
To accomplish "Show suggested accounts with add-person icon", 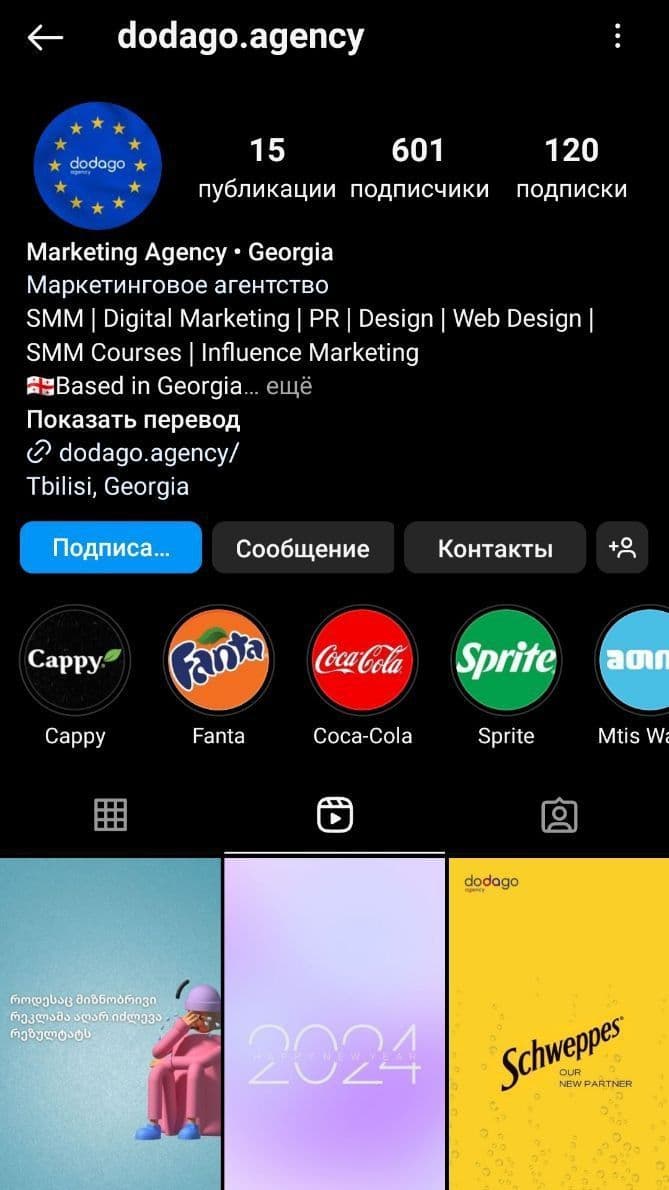I will click(622, 548).
